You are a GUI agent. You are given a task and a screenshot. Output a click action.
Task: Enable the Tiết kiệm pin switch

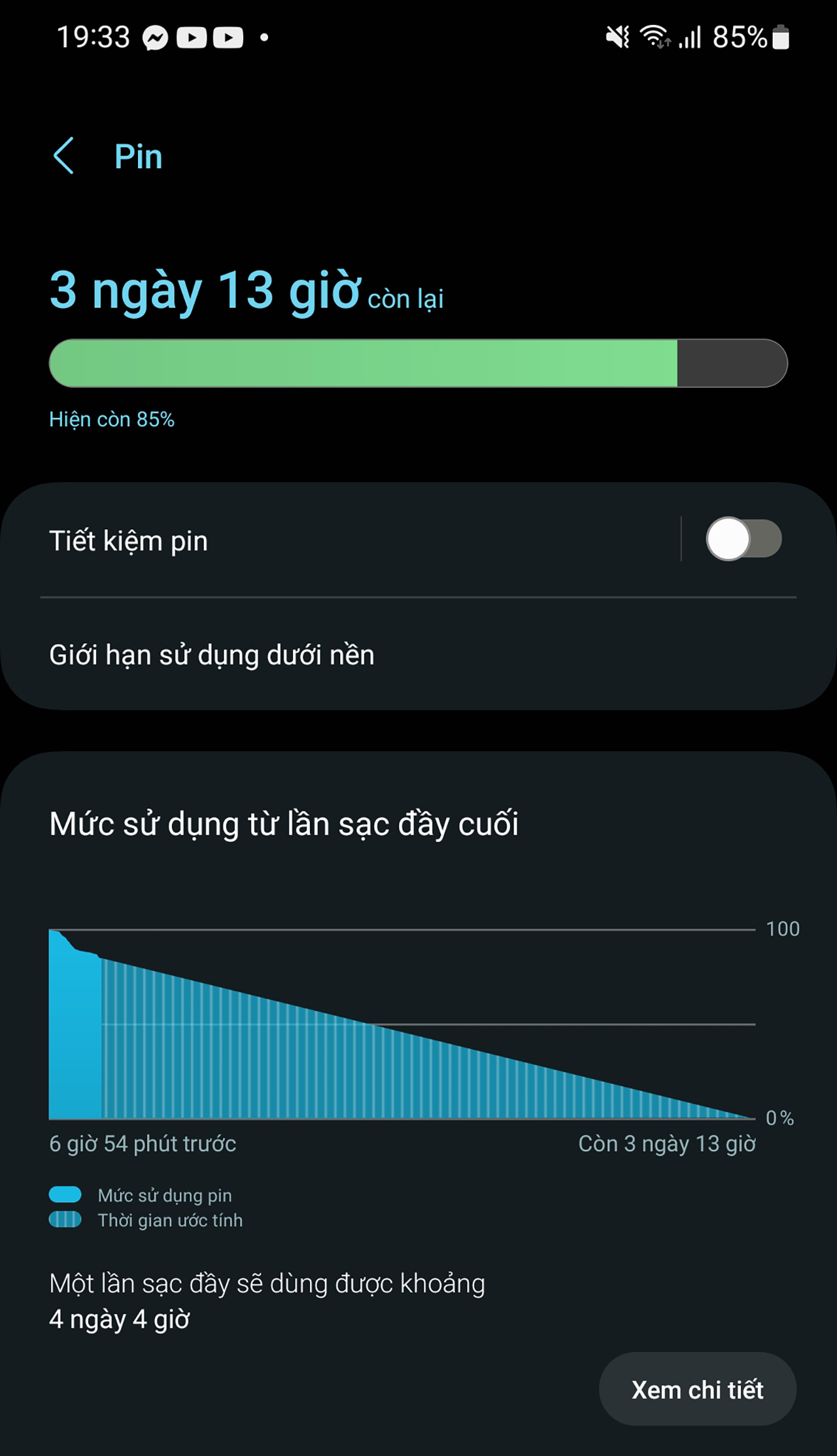[745, 539]
